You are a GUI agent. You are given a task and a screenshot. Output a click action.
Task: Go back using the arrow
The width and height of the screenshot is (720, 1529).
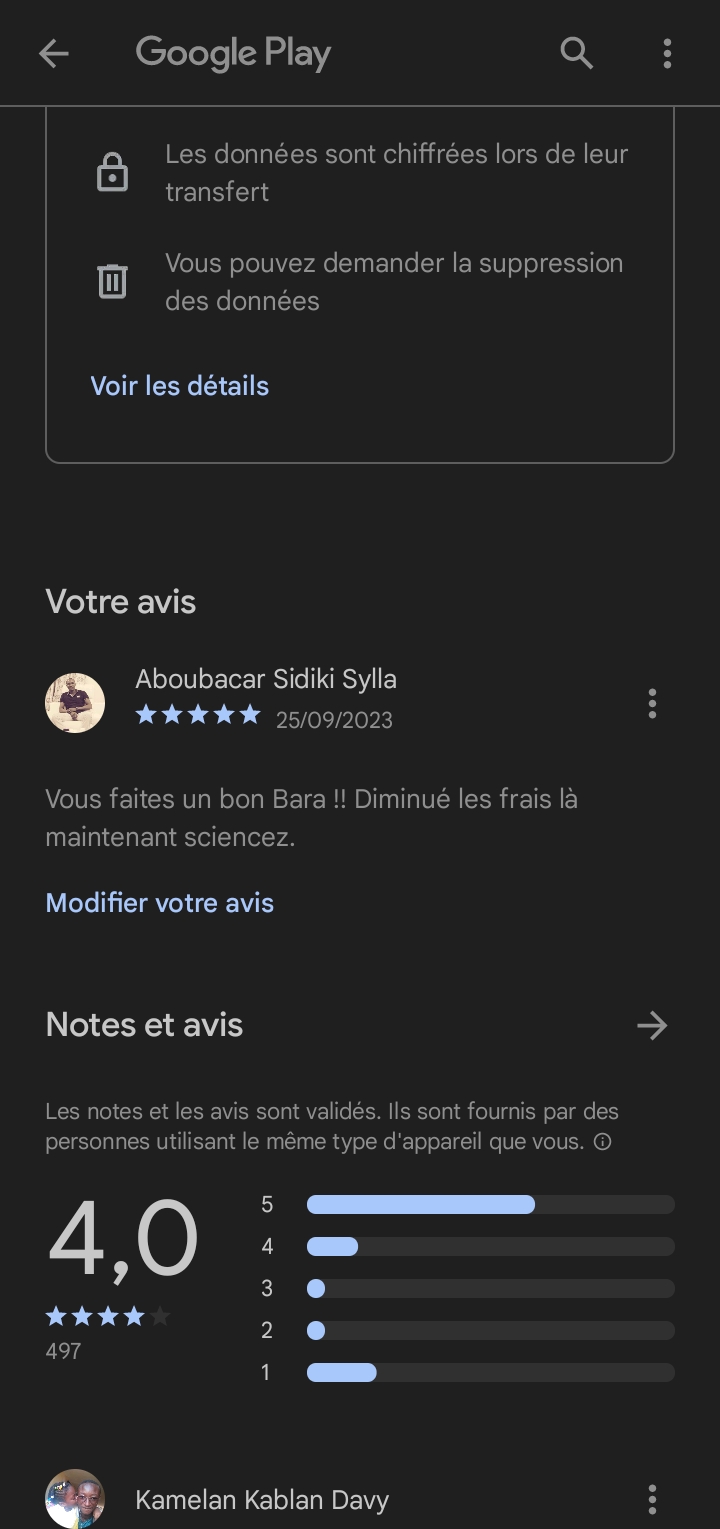[x=54, y=53]
